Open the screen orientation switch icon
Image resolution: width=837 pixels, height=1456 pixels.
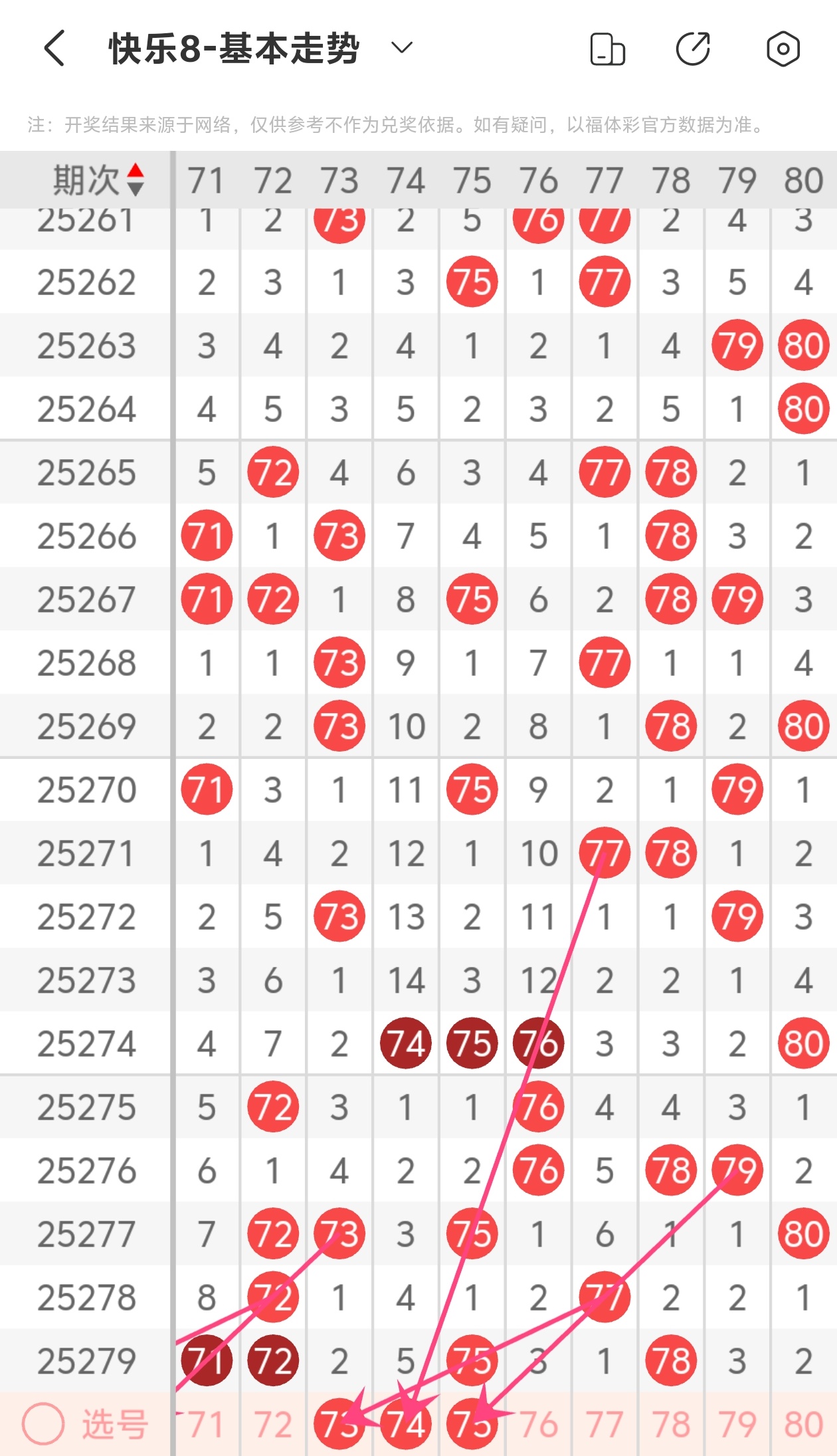(607, 49)
